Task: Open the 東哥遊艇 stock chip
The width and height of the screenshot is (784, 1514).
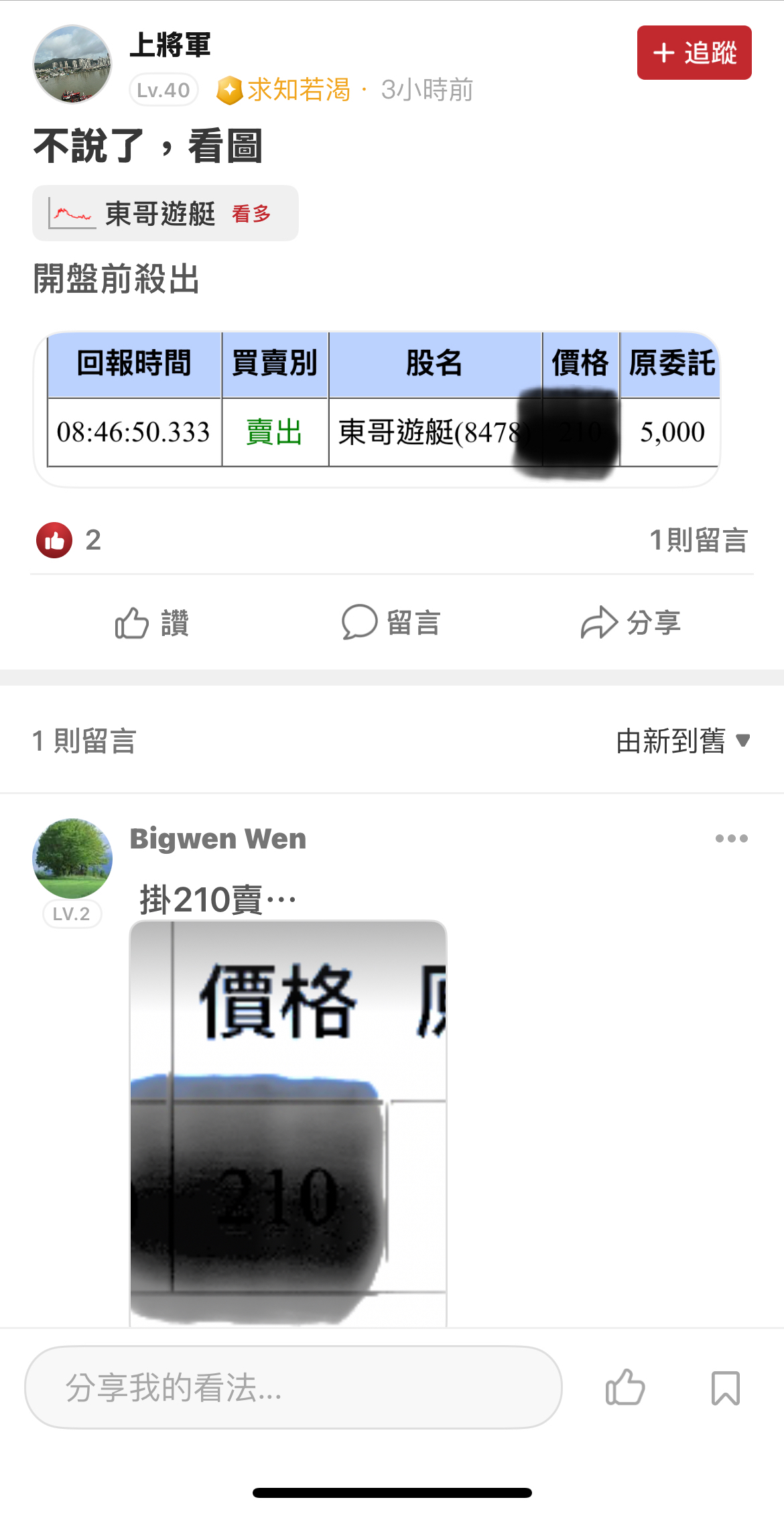Action: click(x=165, y=214)
